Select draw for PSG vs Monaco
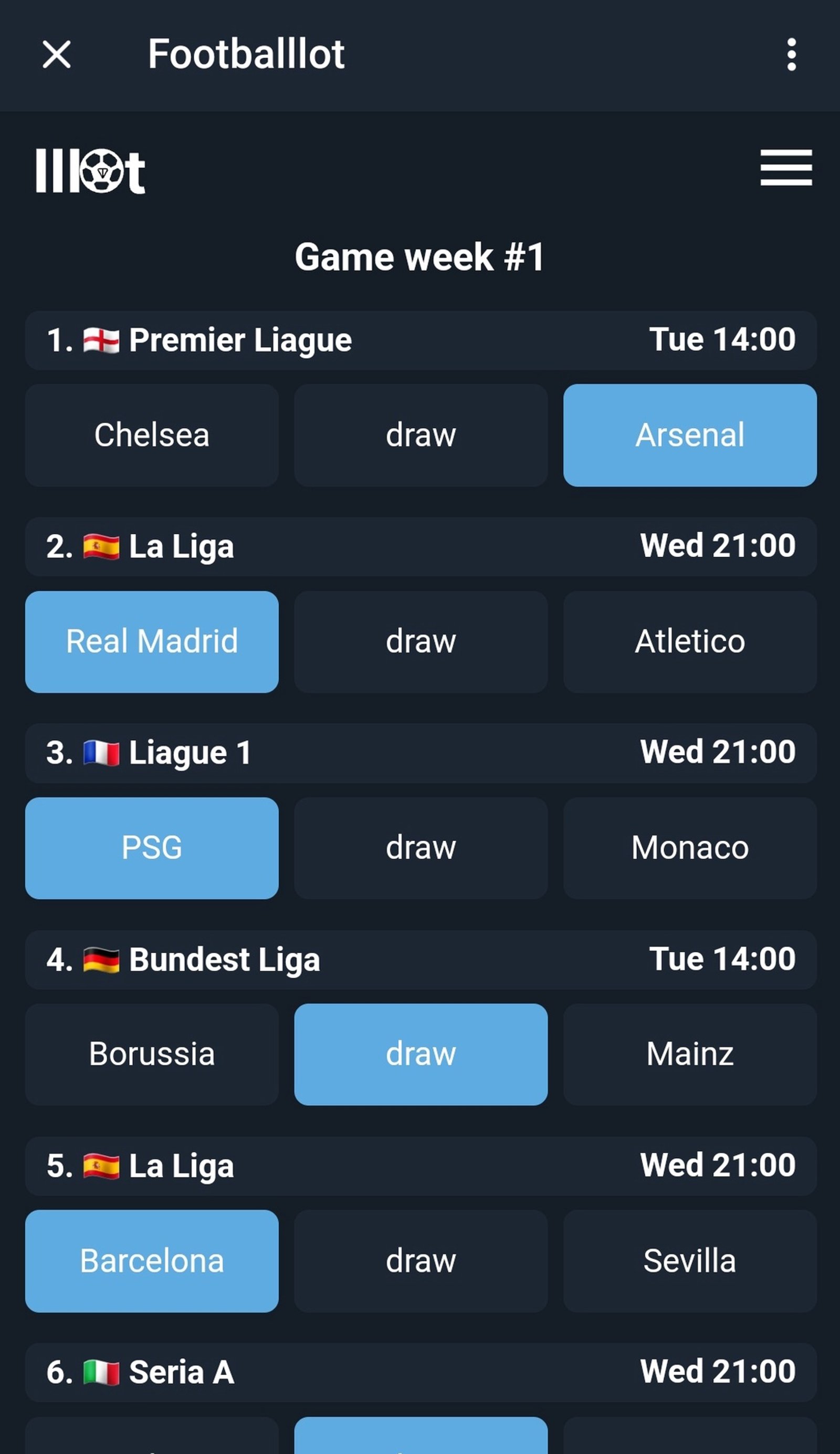Screen dimensions: 840x1454 pos(421,848)
